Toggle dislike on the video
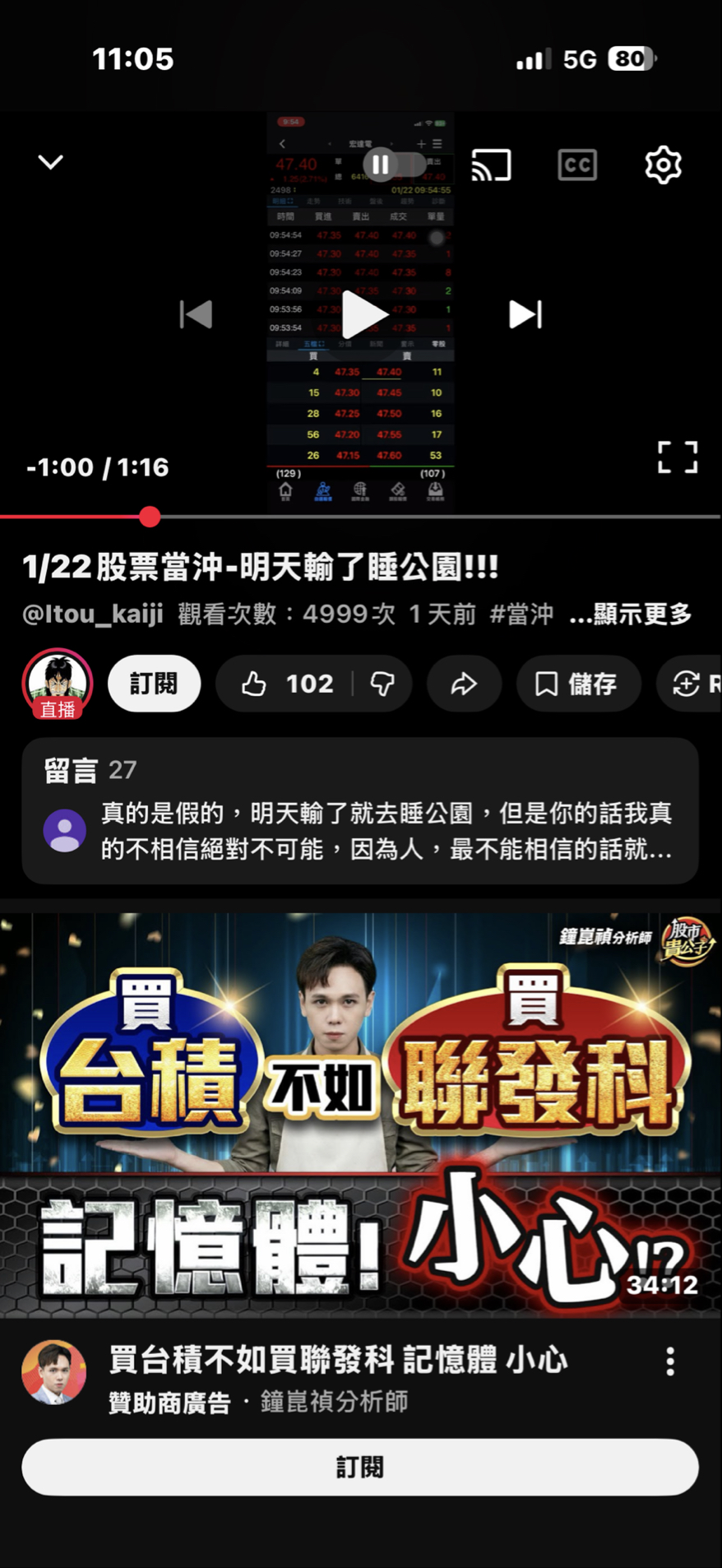This screenshot has height=1568, width=722. pyautogui.click(x=381, y=684)
